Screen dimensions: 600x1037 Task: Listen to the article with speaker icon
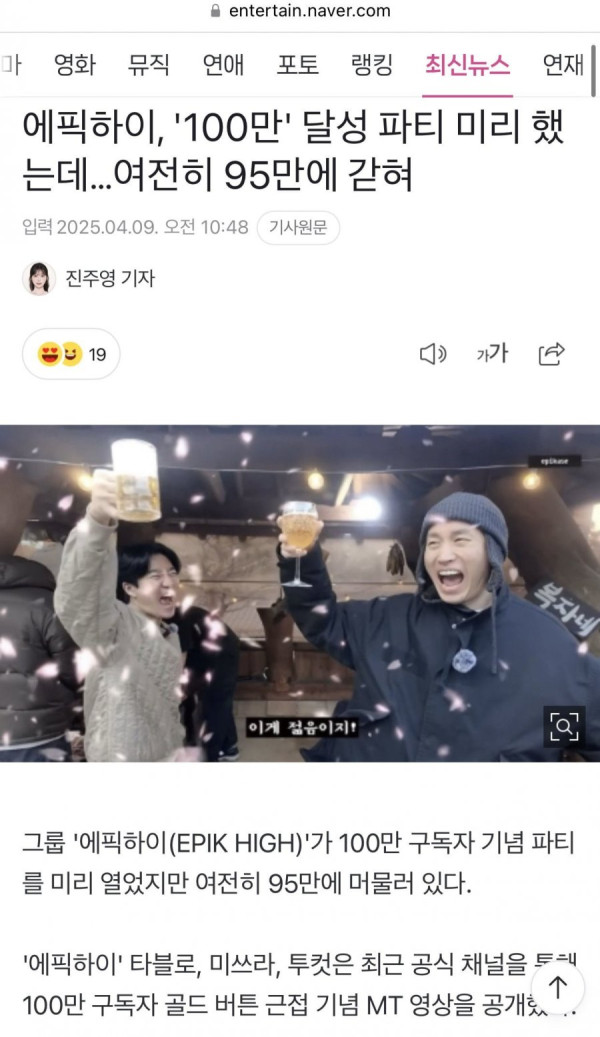432,354
